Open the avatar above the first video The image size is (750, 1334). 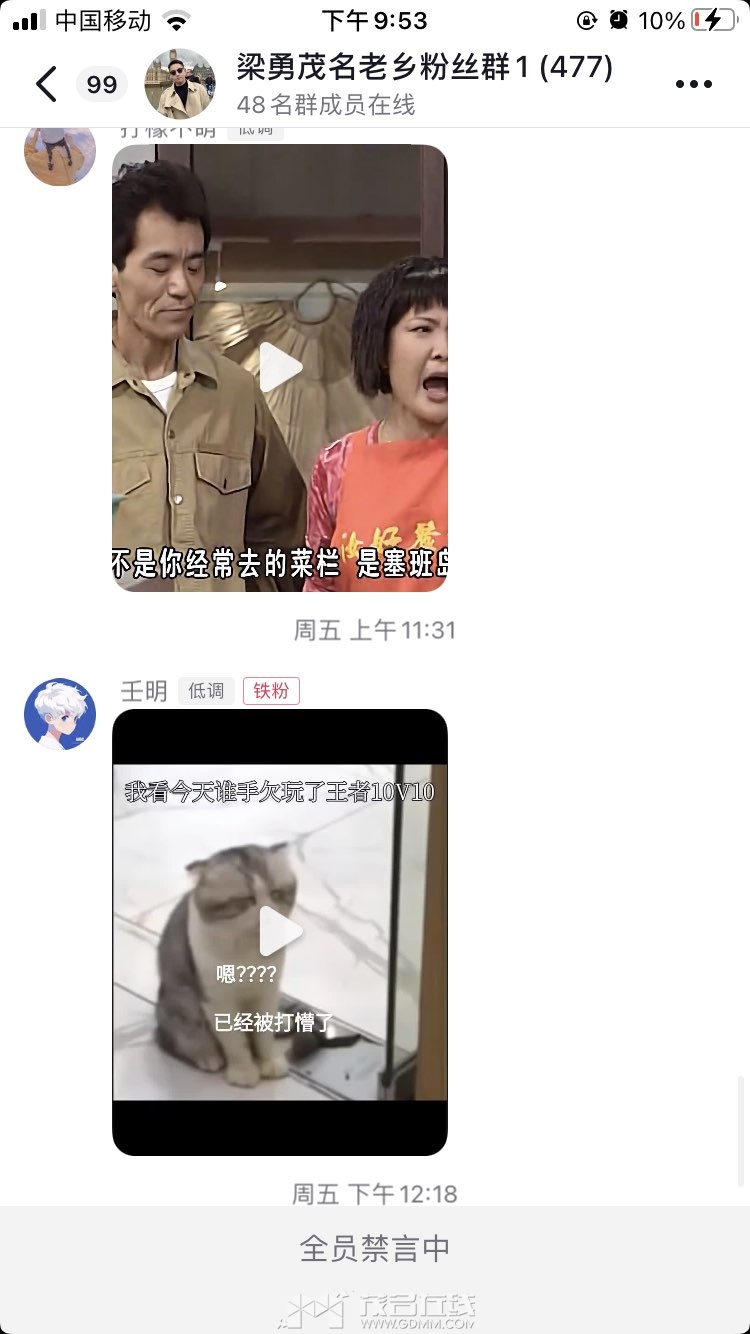(x=60, y=152)
